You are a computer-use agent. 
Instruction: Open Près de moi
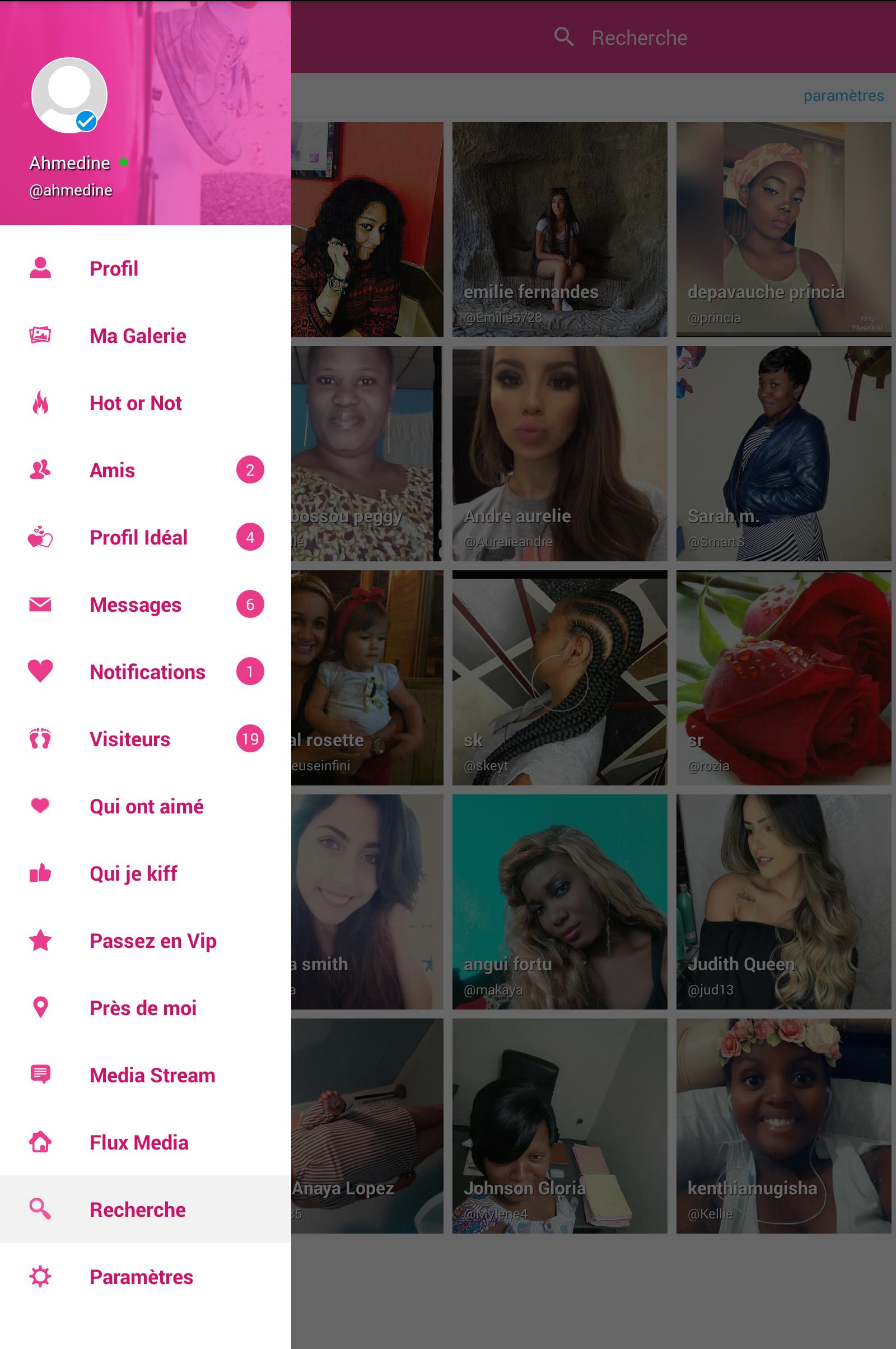pos(143,1008)
